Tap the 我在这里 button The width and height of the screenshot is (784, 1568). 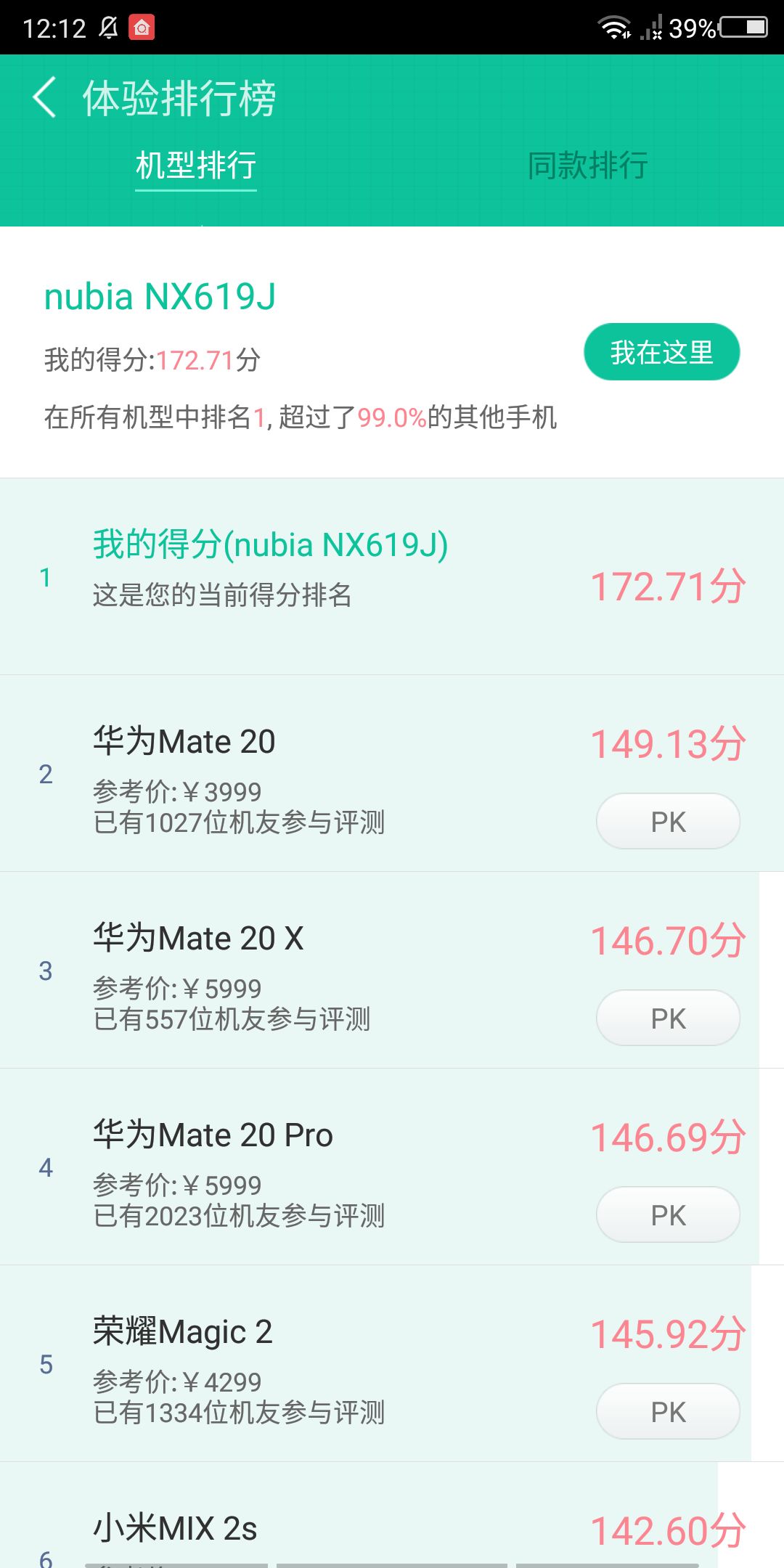tap(661, 351)
